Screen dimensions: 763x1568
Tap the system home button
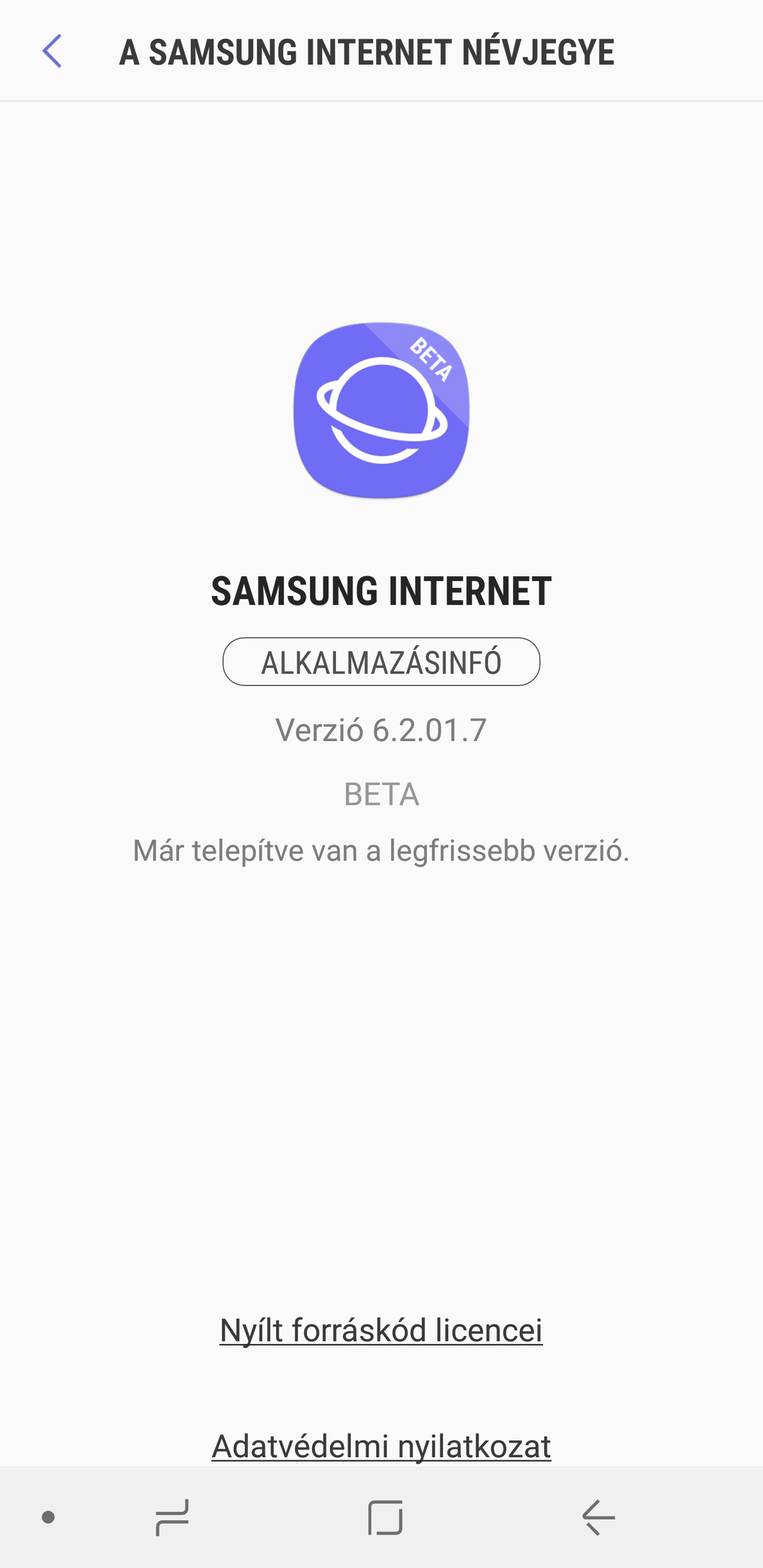click(x=385, y=1517)
